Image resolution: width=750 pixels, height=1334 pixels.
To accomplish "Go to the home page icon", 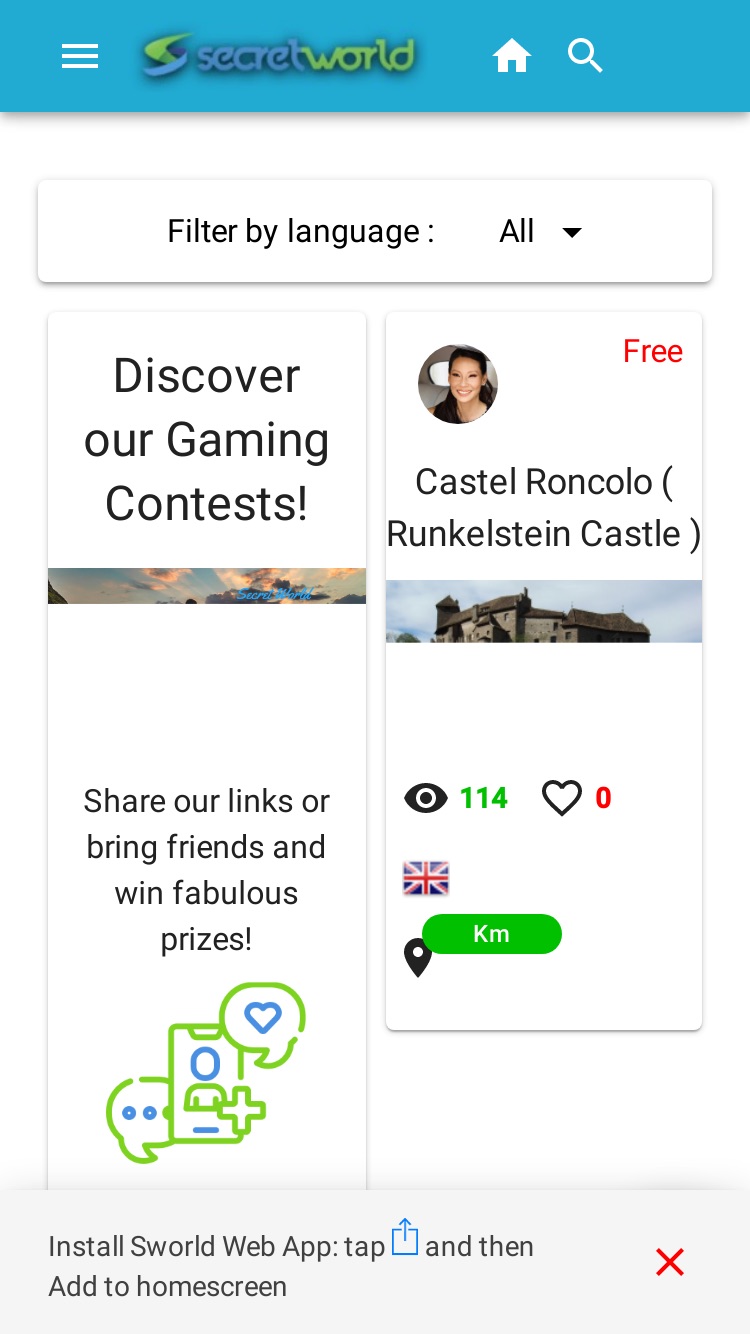I will tap(512, 56).
